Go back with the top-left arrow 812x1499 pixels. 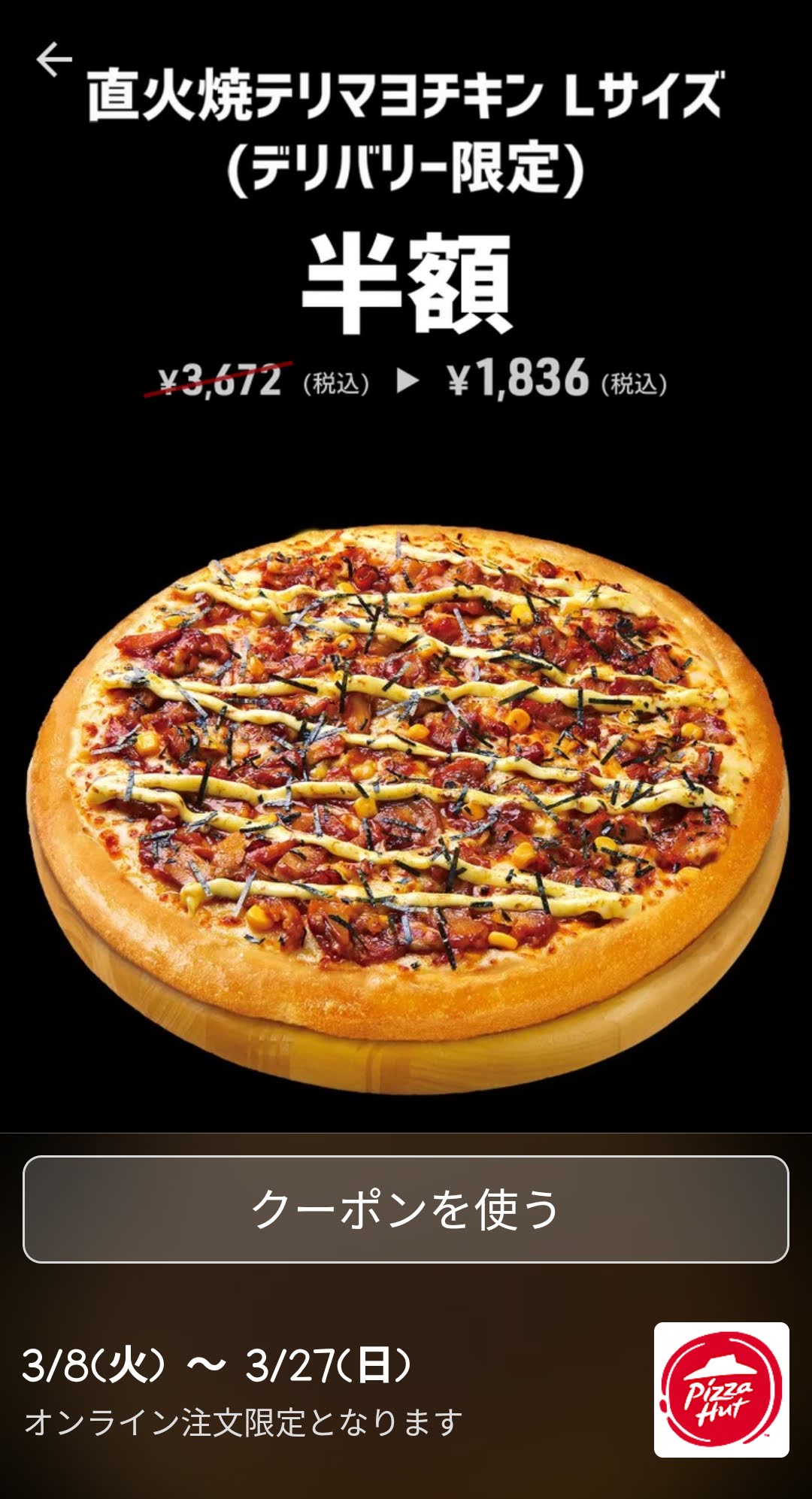(x=54, y=59)
